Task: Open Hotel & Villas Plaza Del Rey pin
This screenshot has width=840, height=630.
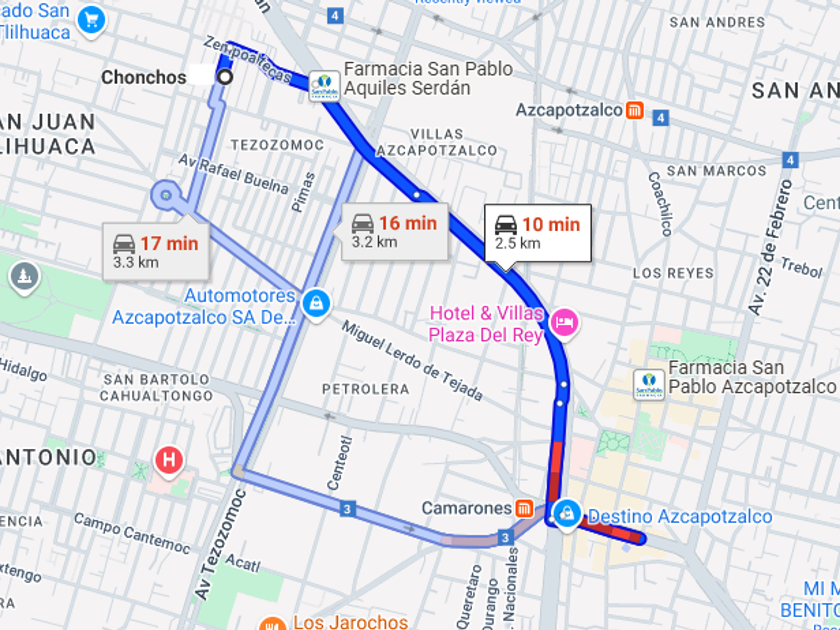Action: (x=565, y=323)
